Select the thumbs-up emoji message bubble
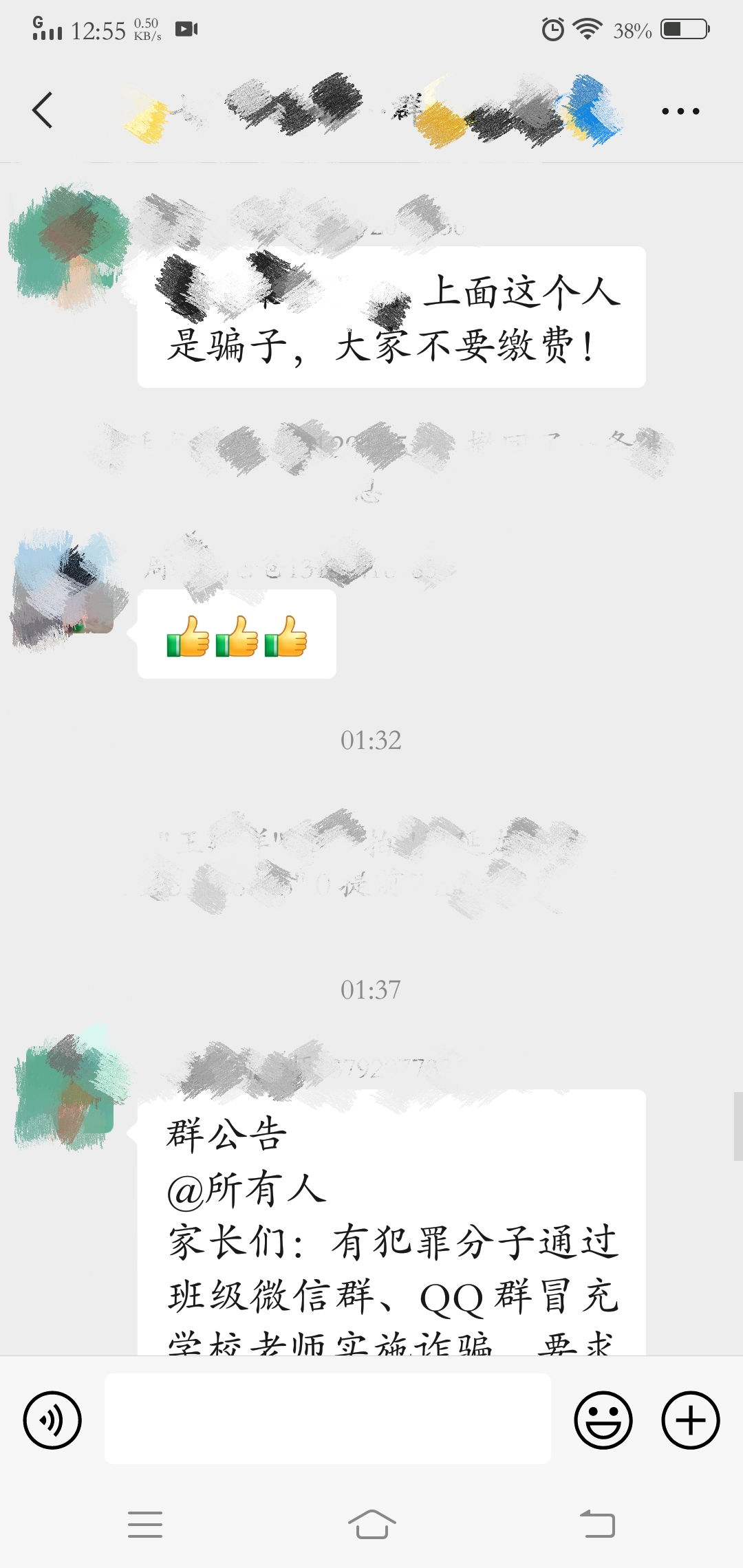The width and height of the screenshot is (743, 1568). click(237, 634)
